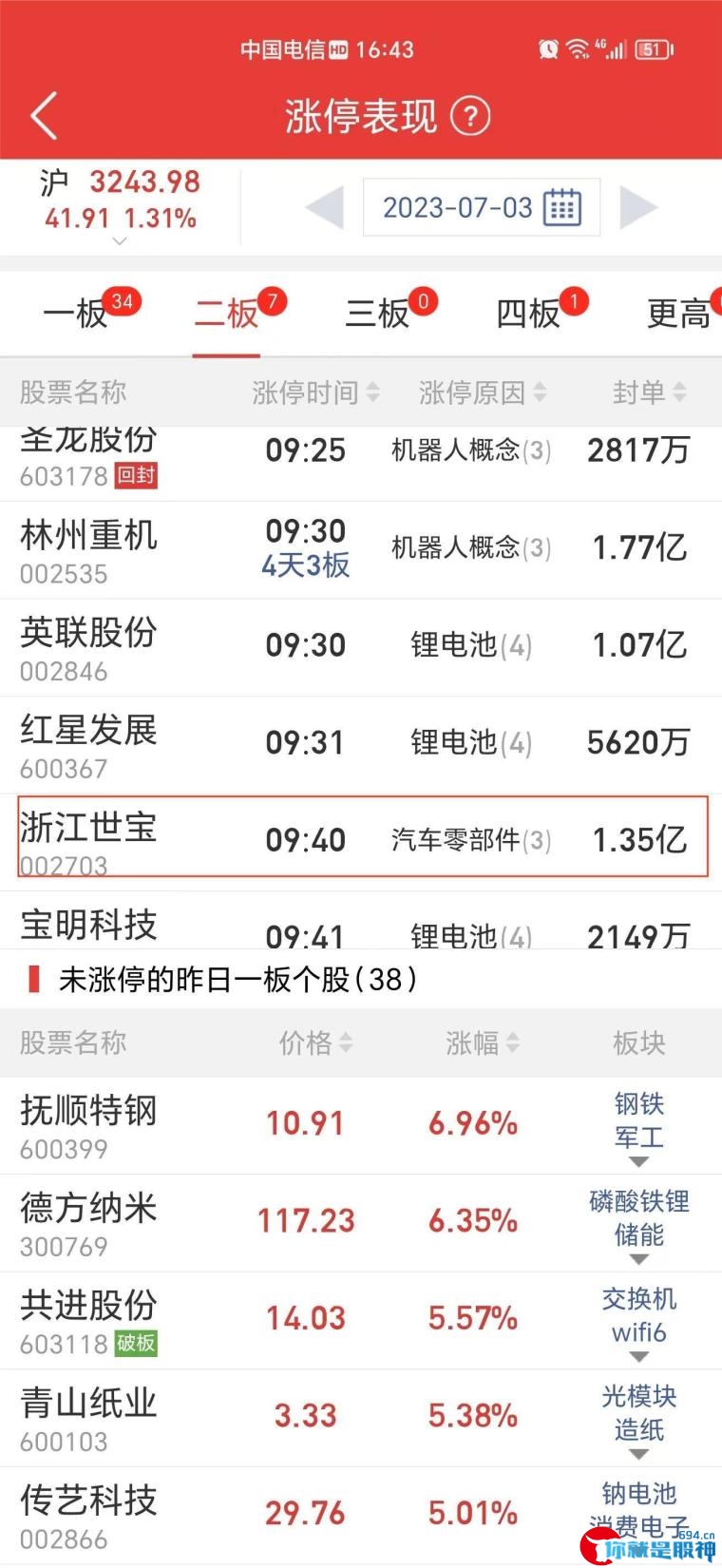Sort by 封单 column
The height and width of the screenshot is (1568, 722).
click(649, 392)
